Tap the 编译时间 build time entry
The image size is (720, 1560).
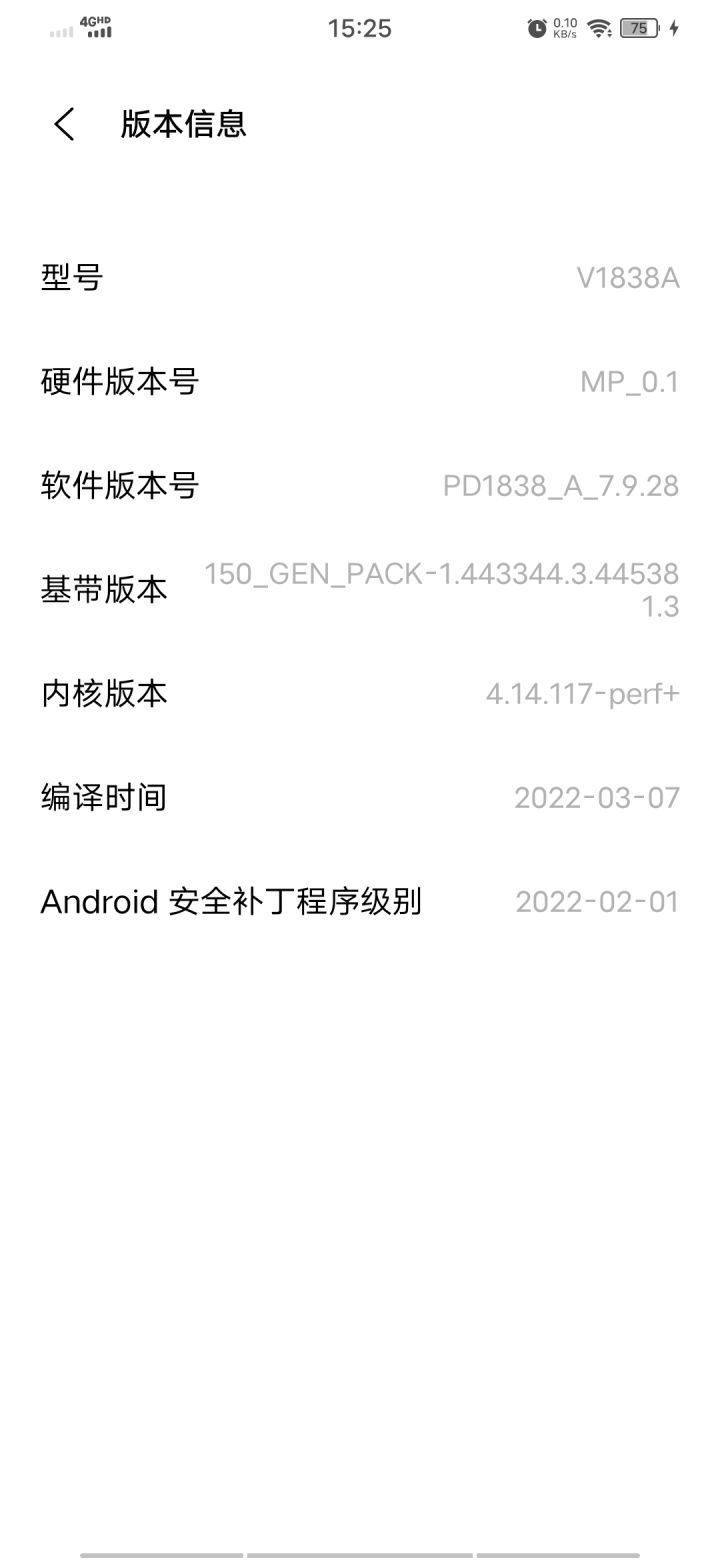click(x=360, y=797)
